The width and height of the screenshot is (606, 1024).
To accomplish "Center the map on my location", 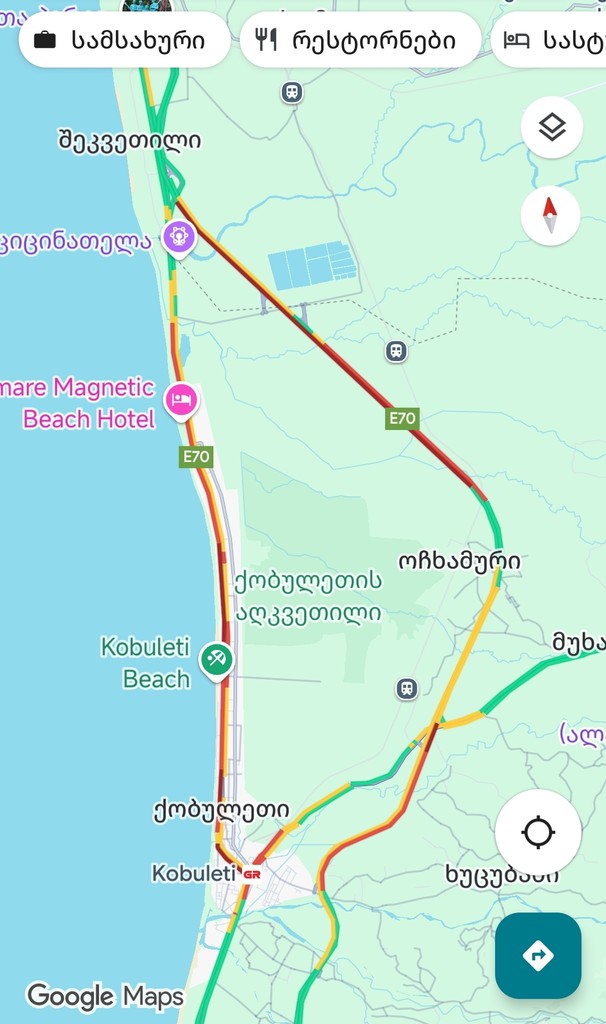I will (538, 832).
